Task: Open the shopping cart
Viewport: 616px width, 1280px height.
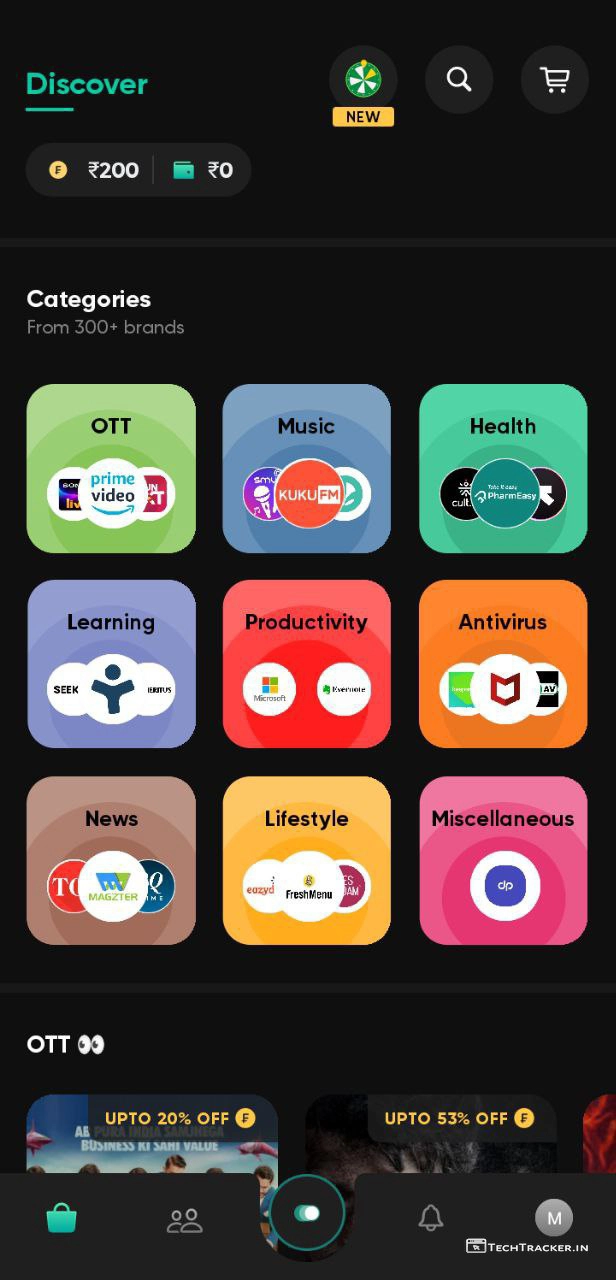Action: point(555,79)
